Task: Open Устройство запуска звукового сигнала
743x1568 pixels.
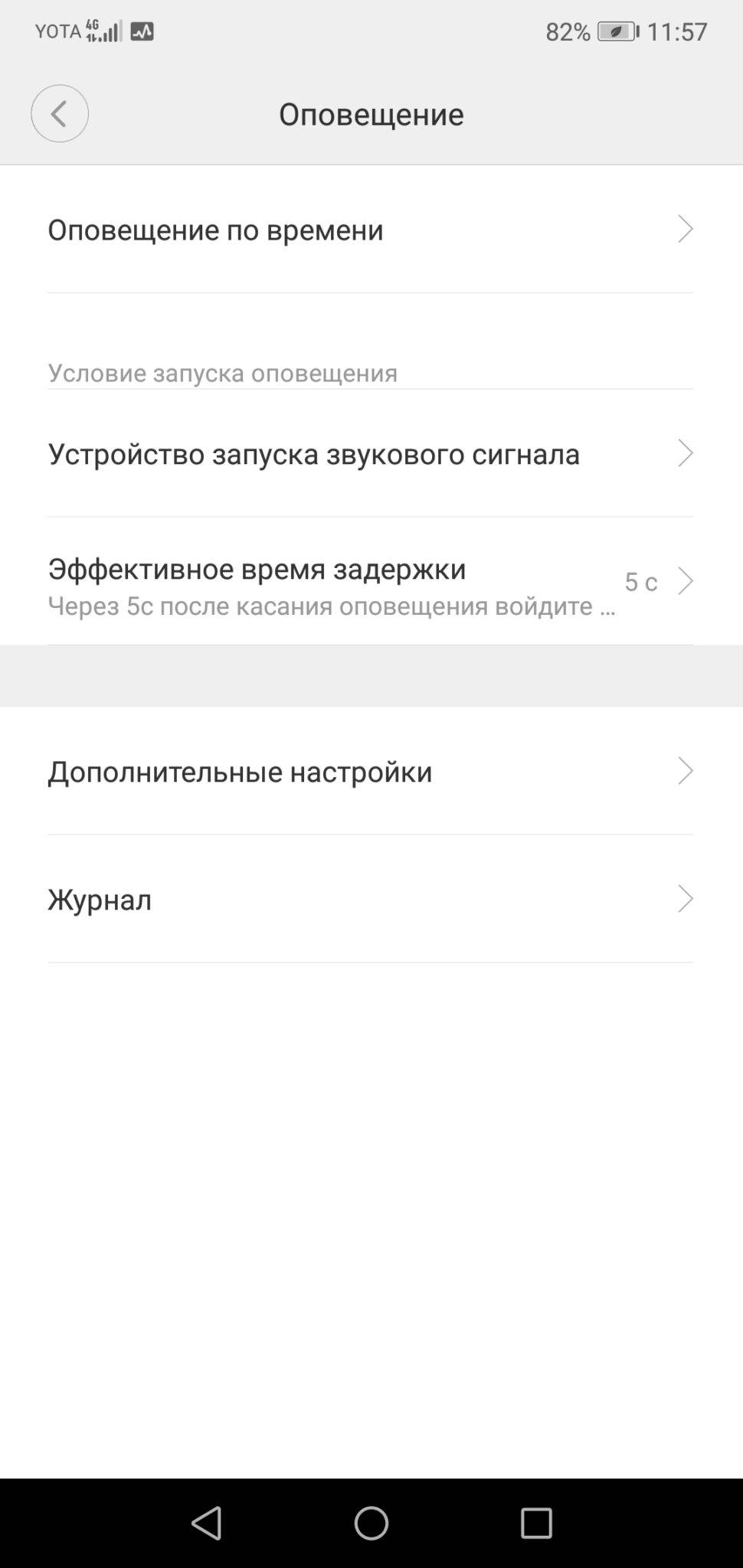Action: click(x=371, y=454)
